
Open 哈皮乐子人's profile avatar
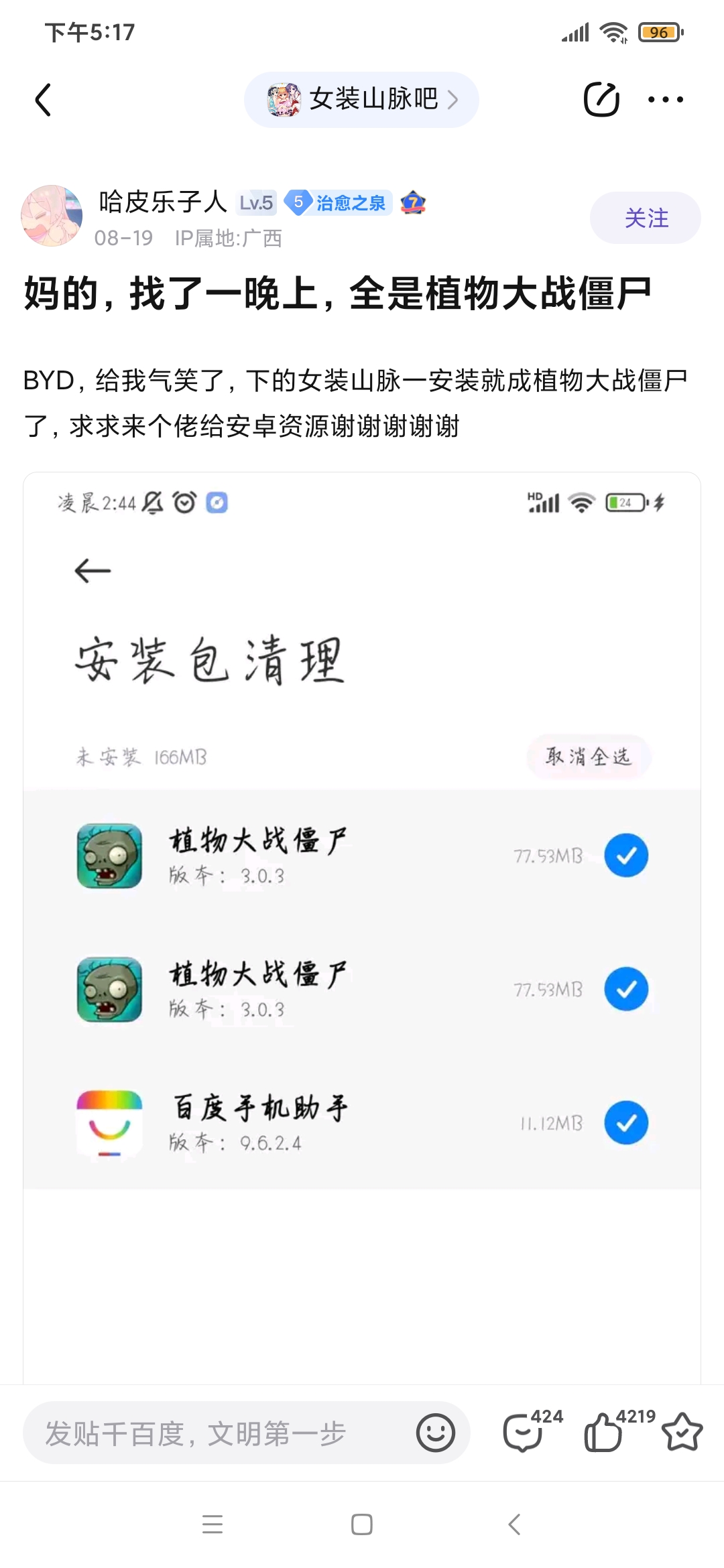(52, 216)
